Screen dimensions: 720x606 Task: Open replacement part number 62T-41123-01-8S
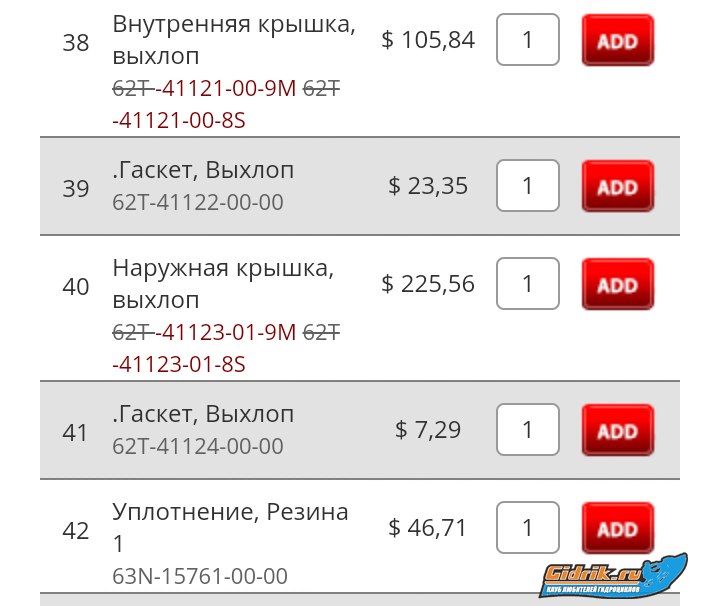(x=179, y=364)
